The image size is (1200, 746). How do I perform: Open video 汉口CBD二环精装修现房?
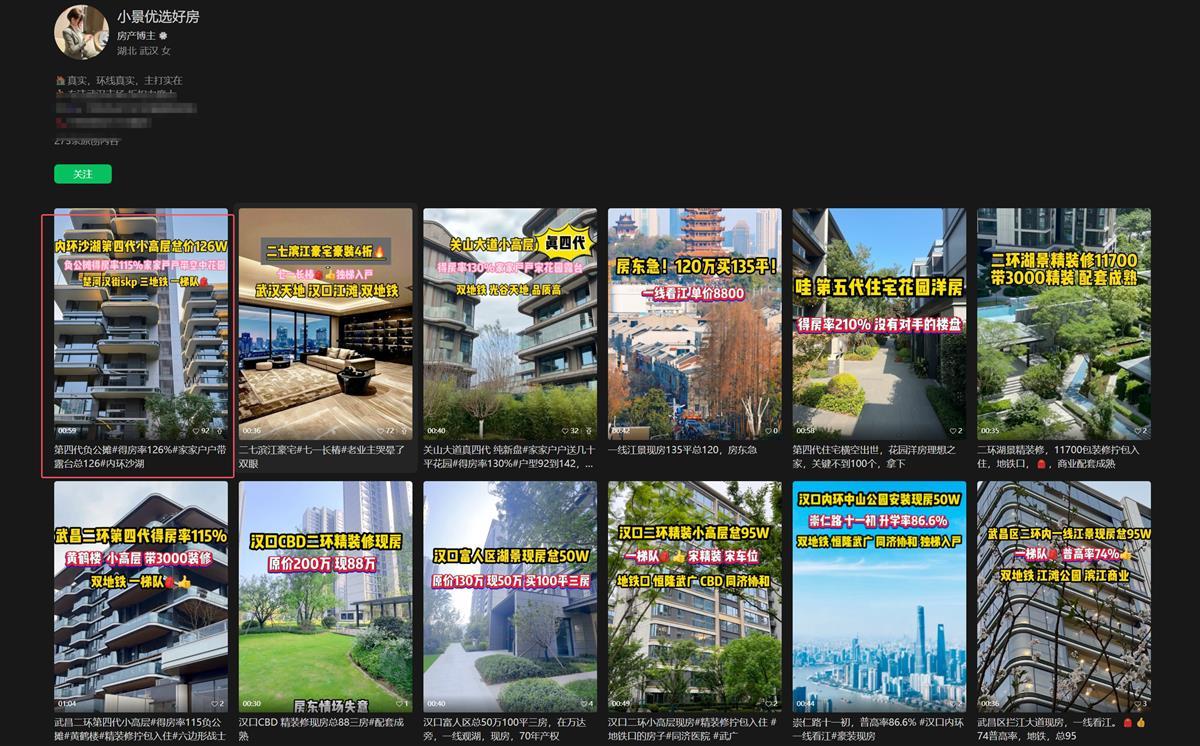(325, 596)
